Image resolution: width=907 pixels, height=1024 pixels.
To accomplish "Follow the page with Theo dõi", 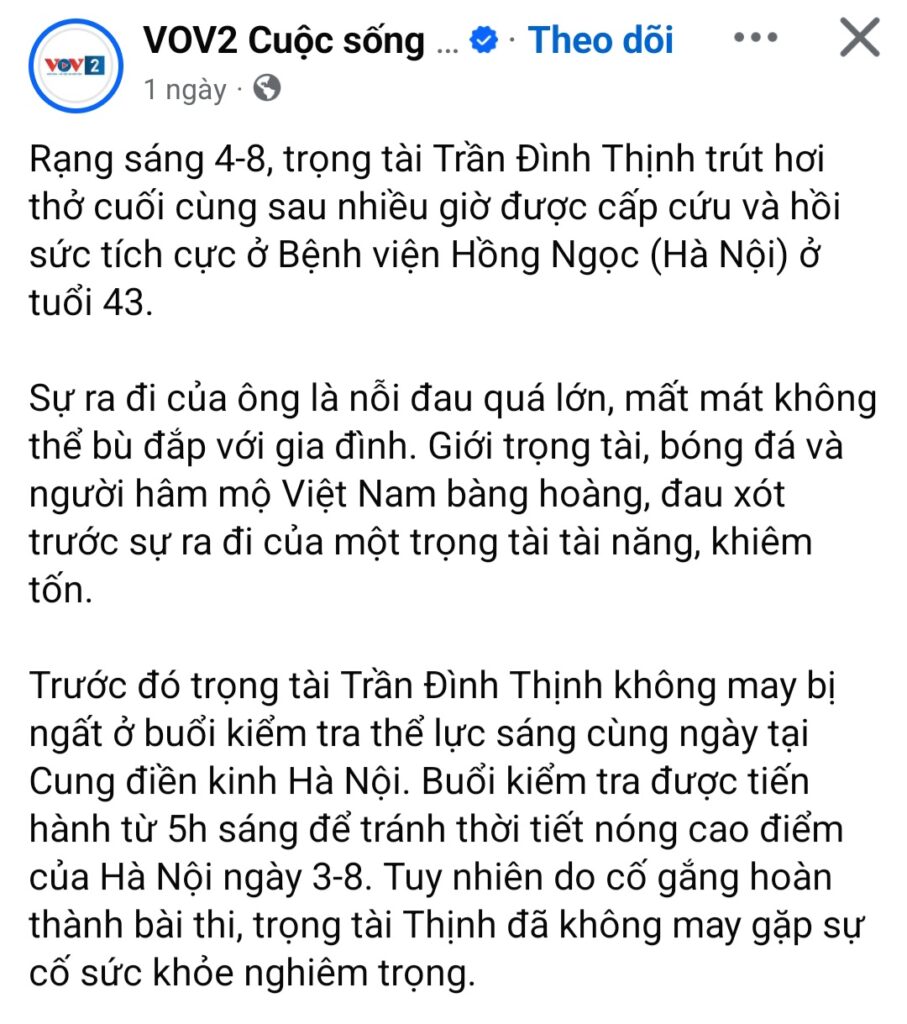I will coord(600,40).
